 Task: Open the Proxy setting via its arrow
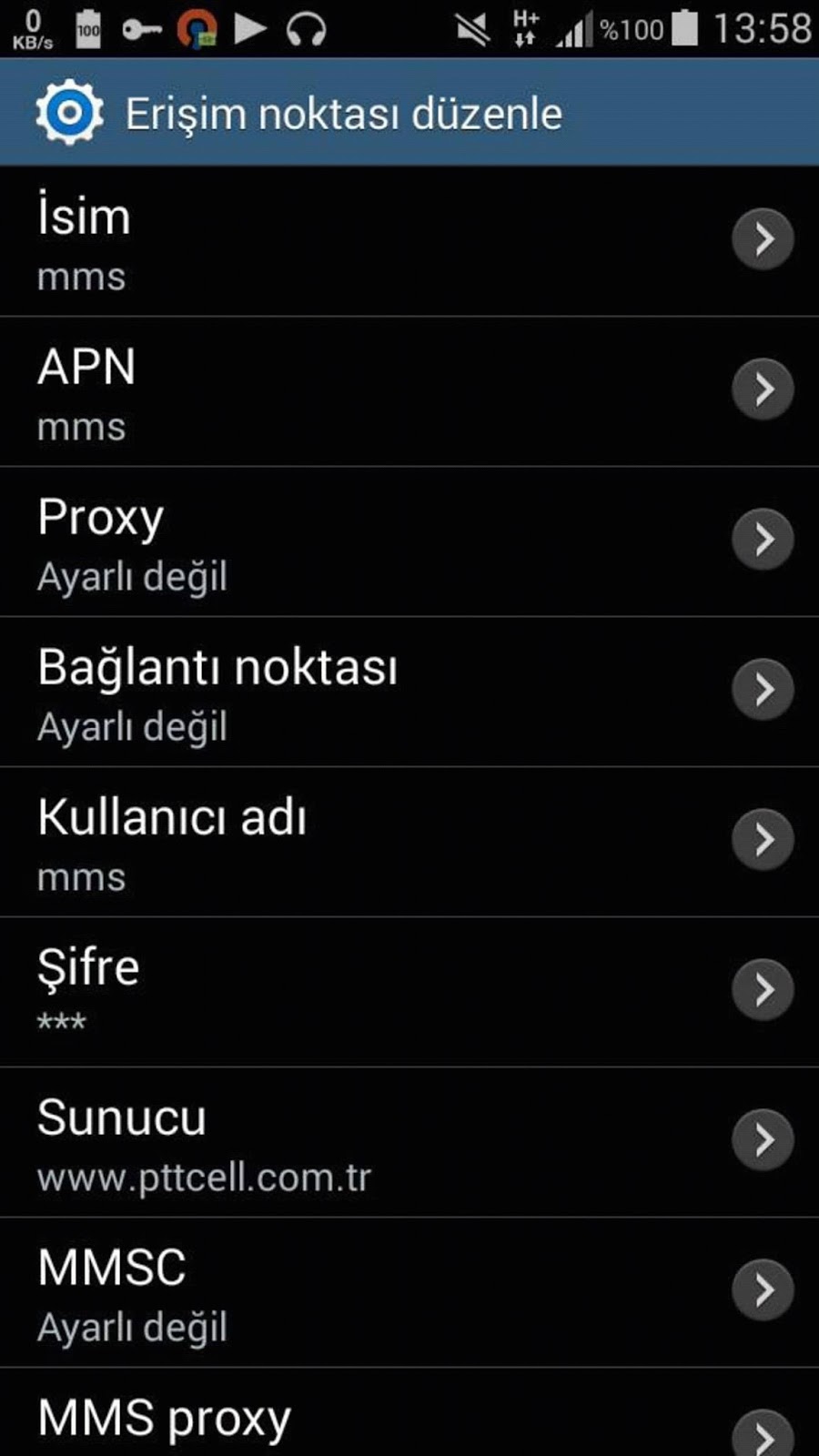[763, 539]
